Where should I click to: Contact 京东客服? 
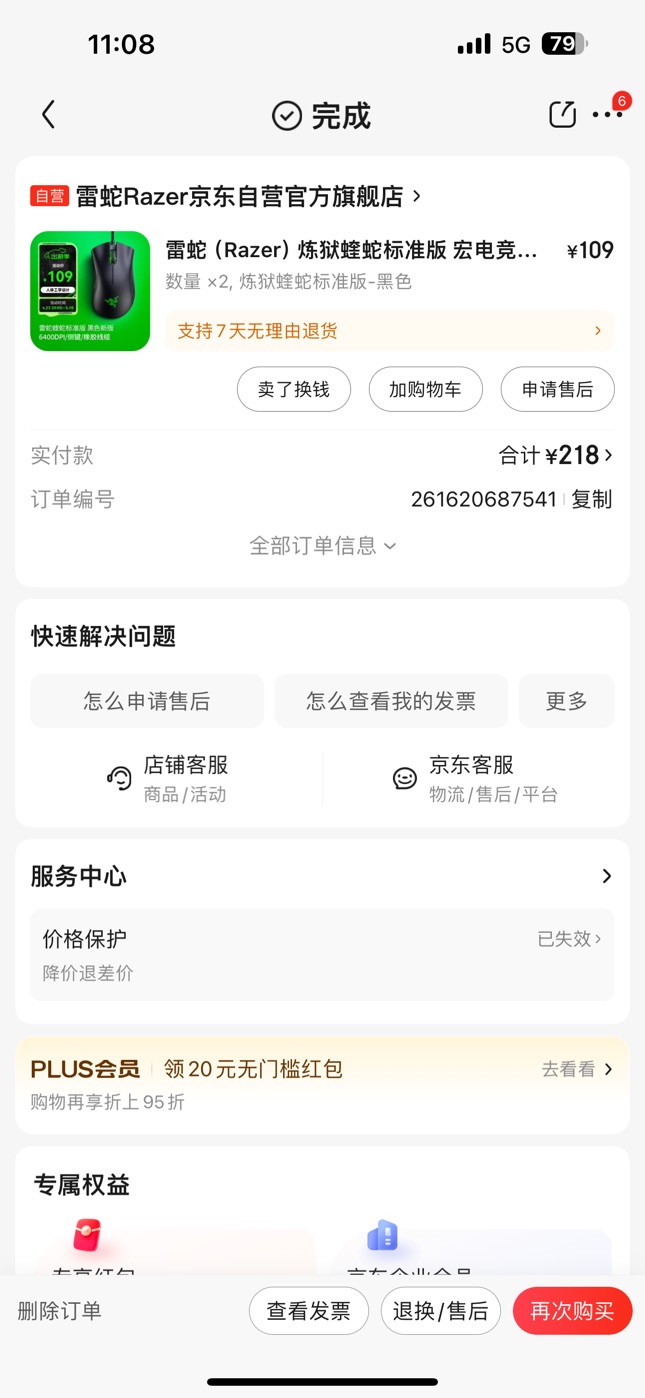tap(475, 778)
